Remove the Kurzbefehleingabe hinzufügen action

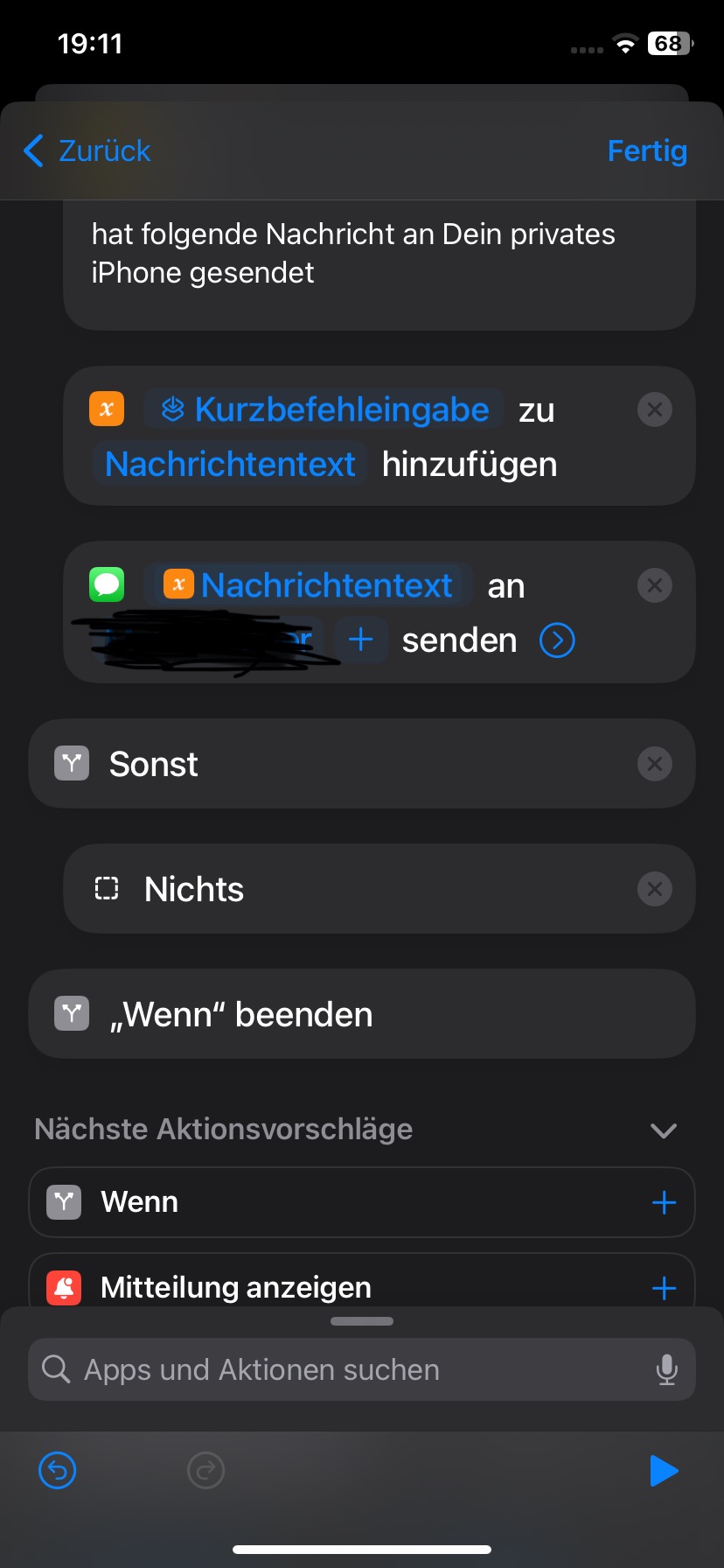[x=654, y=409]
